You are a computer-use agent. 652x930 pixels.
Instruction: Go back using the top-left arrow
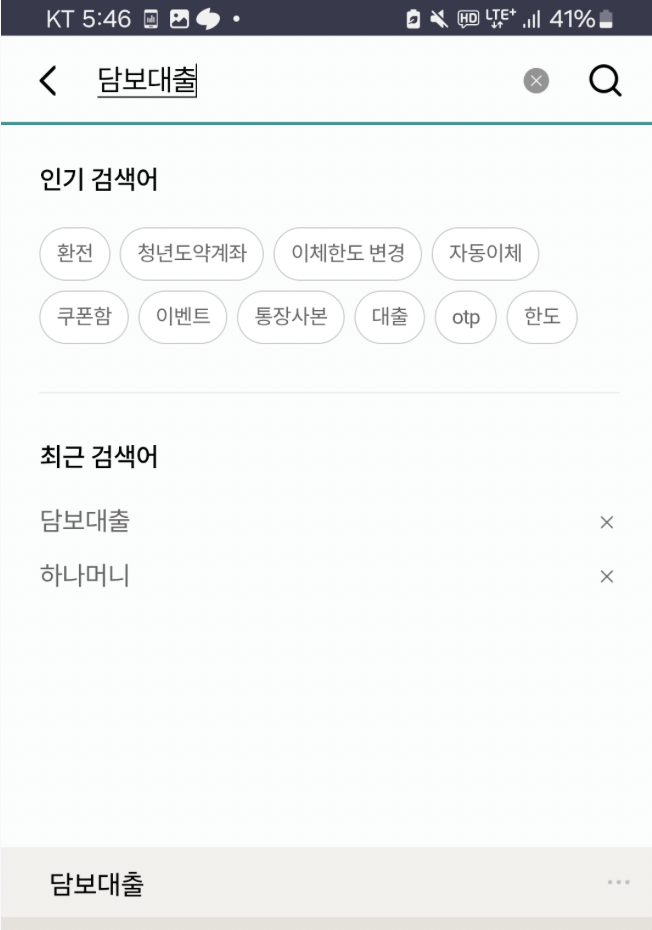[48, 81]
